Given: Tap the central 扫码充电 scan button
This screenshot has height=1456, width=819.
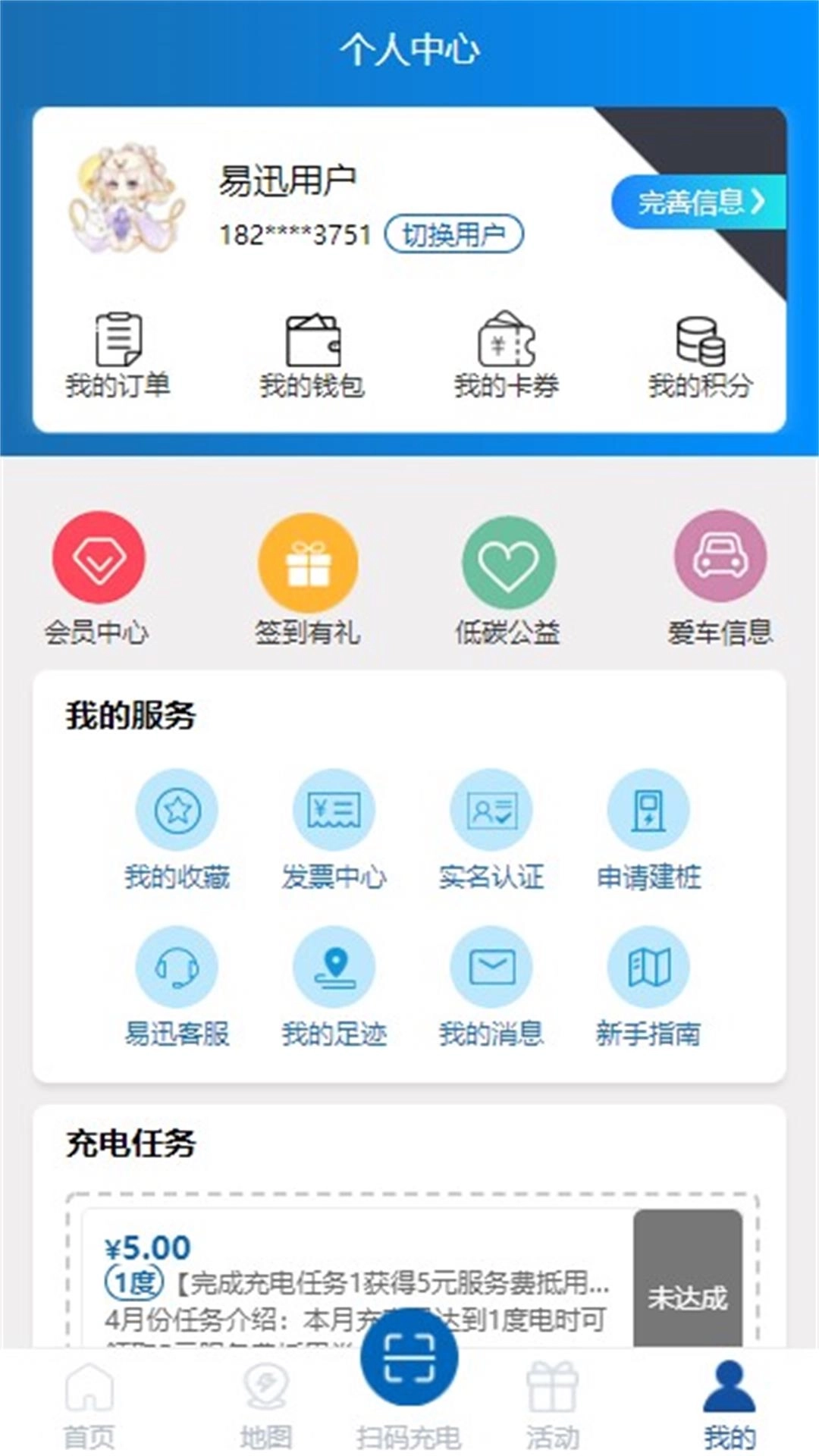Looking at the screenshot, I should coord(409,1377).
